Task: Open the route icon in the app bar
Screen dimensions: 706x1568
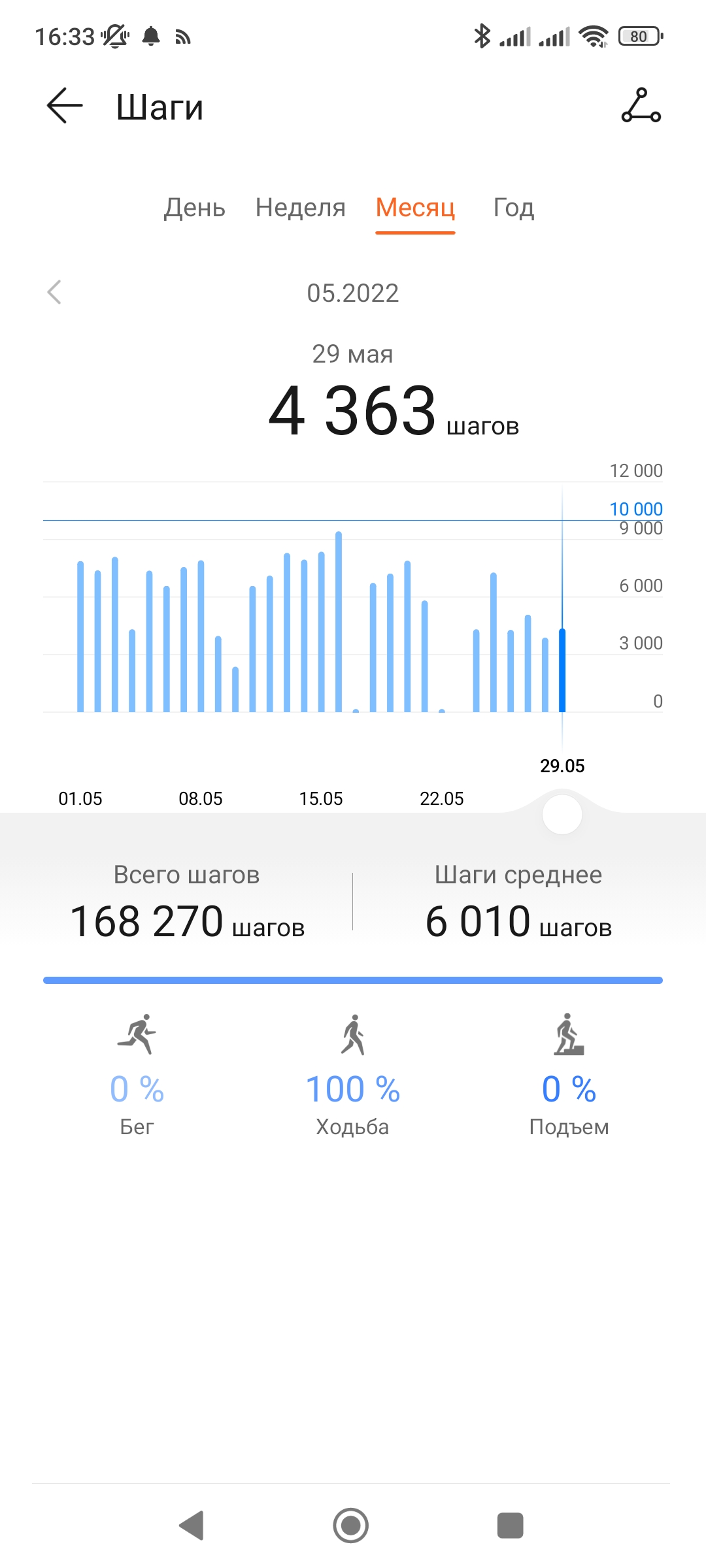Action: click(641, 106)
